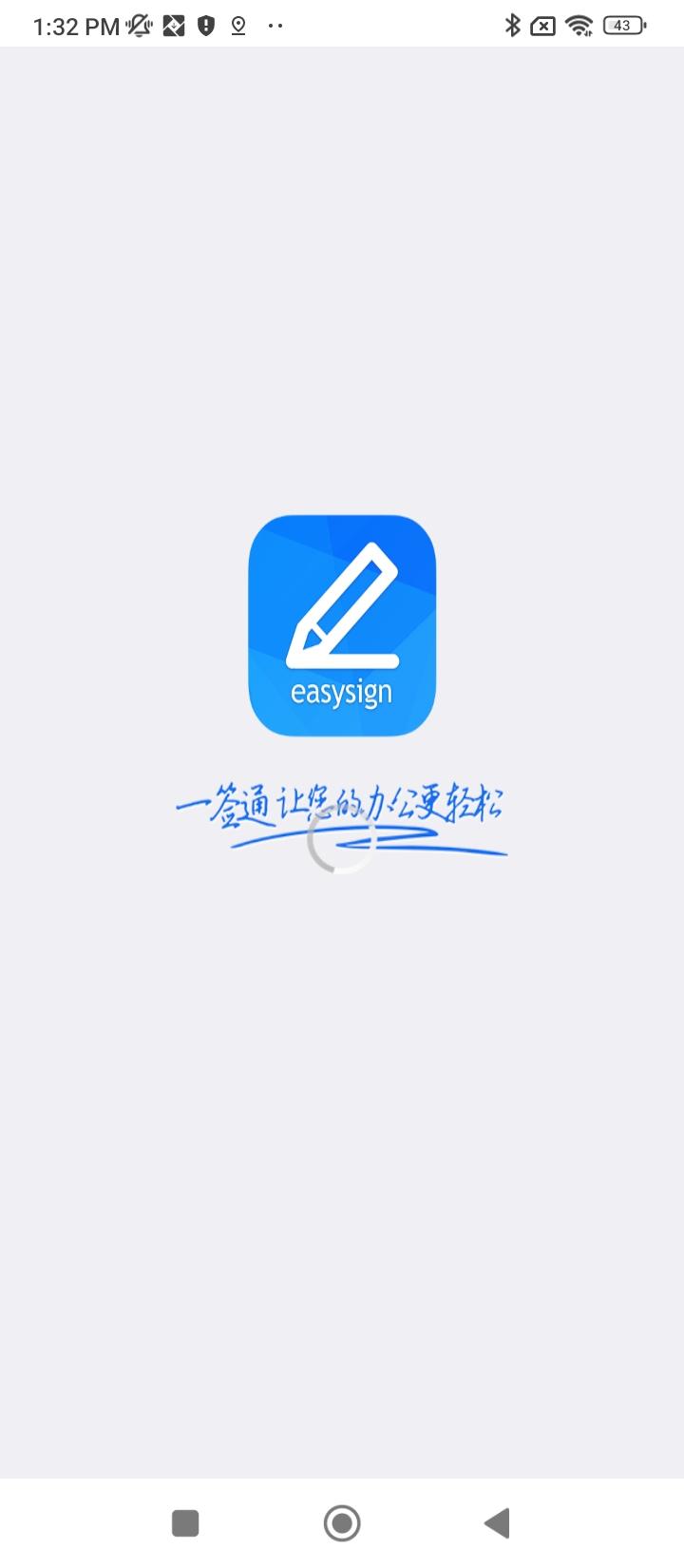Tap the easysign app logo
The image size is (684, 1568).
[342, 625]
